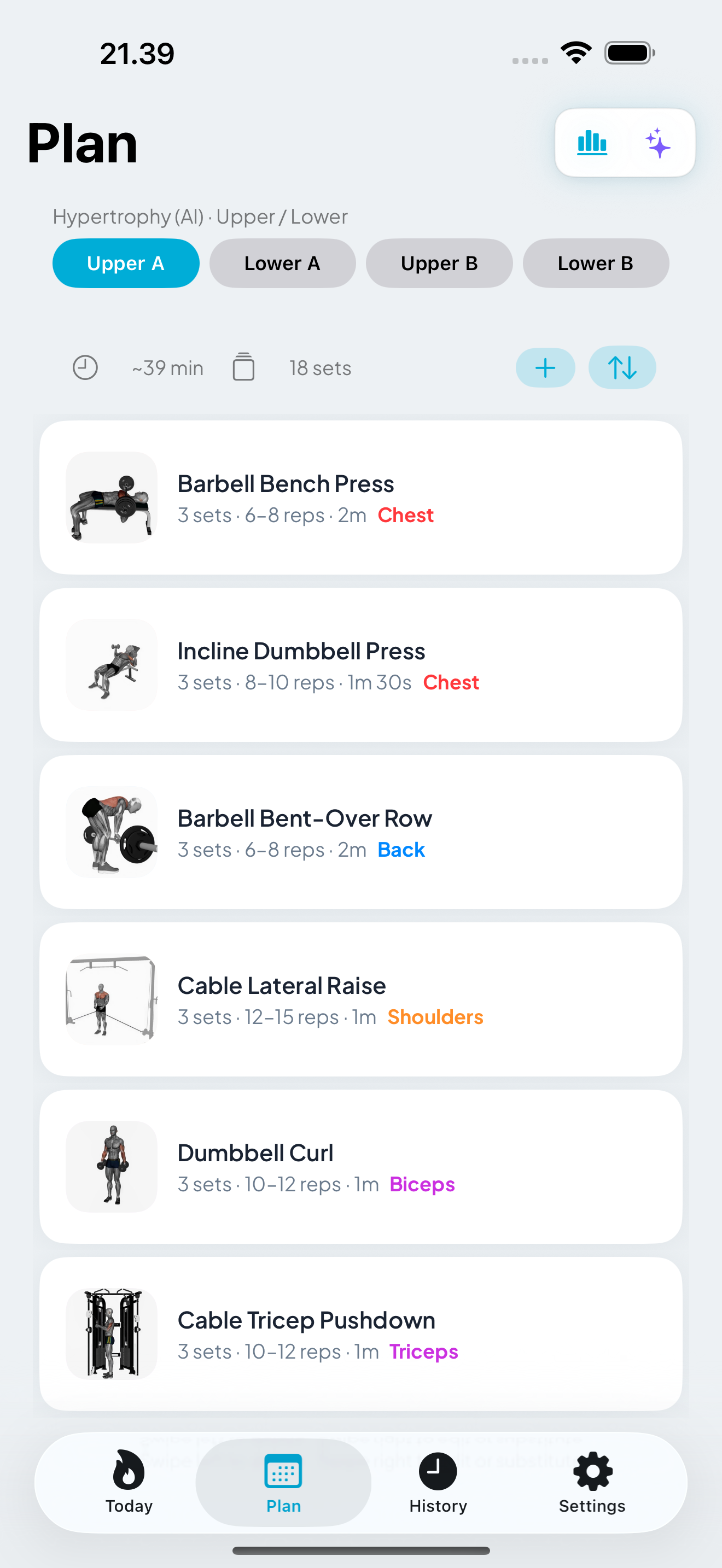Image resolution: width=722 pixels, height=1568 pixels.
Task: Select the Upper B day
Action: [439, 263]
